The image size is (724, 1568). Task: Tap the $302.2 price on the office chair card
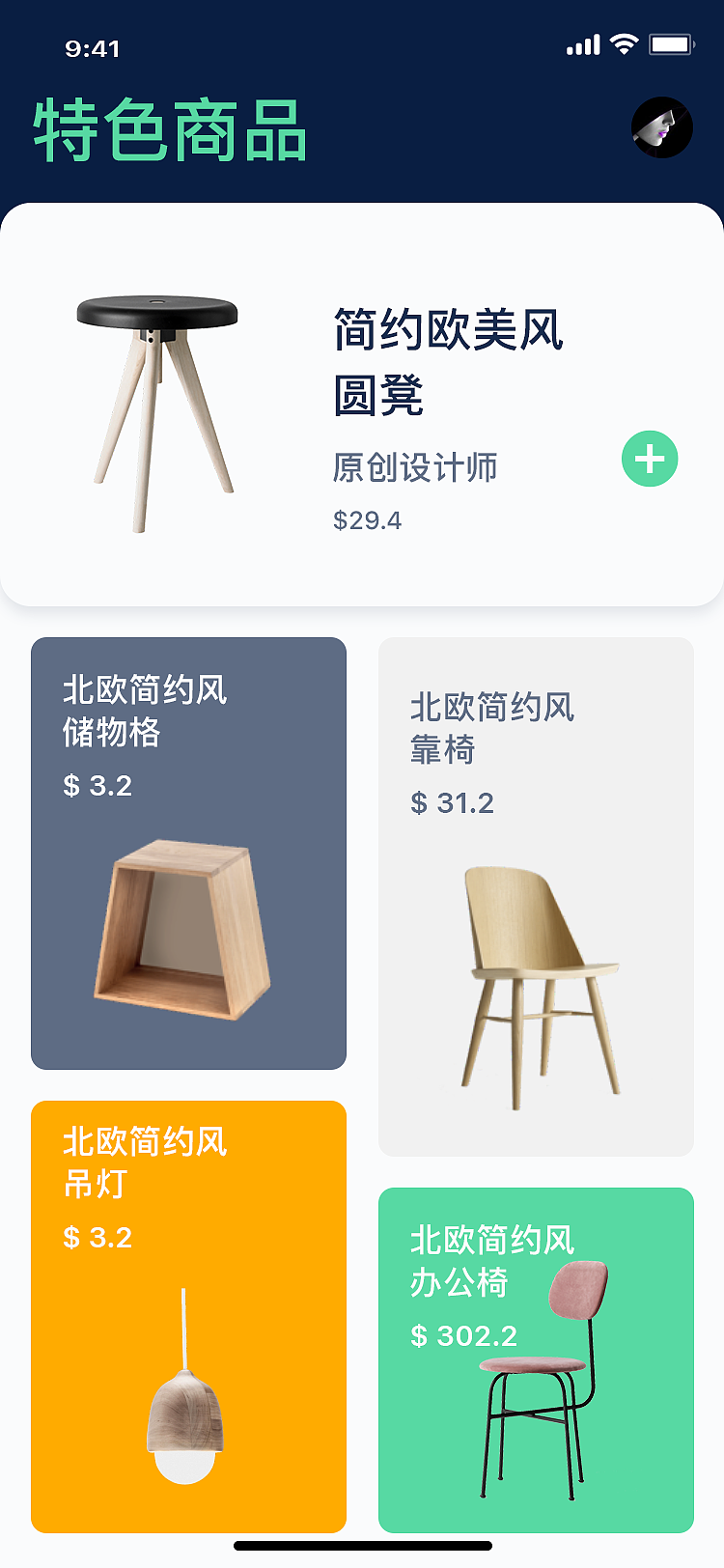pyautogui.click(x=463, y=1336)
